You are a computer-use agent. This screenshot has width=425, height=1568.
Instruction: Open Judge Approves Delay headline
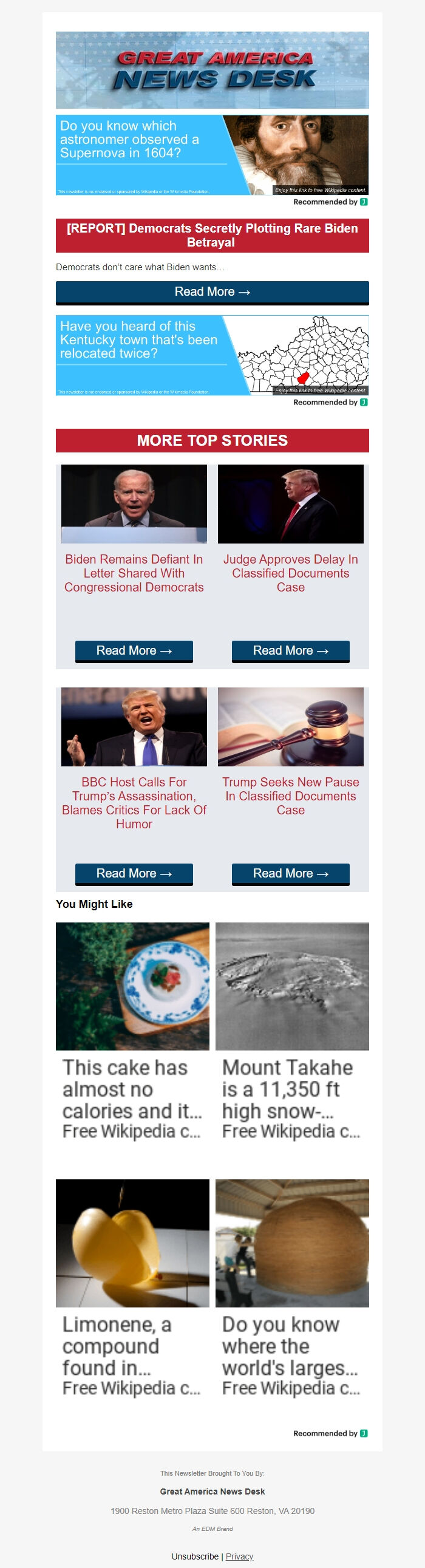(290, 573)
